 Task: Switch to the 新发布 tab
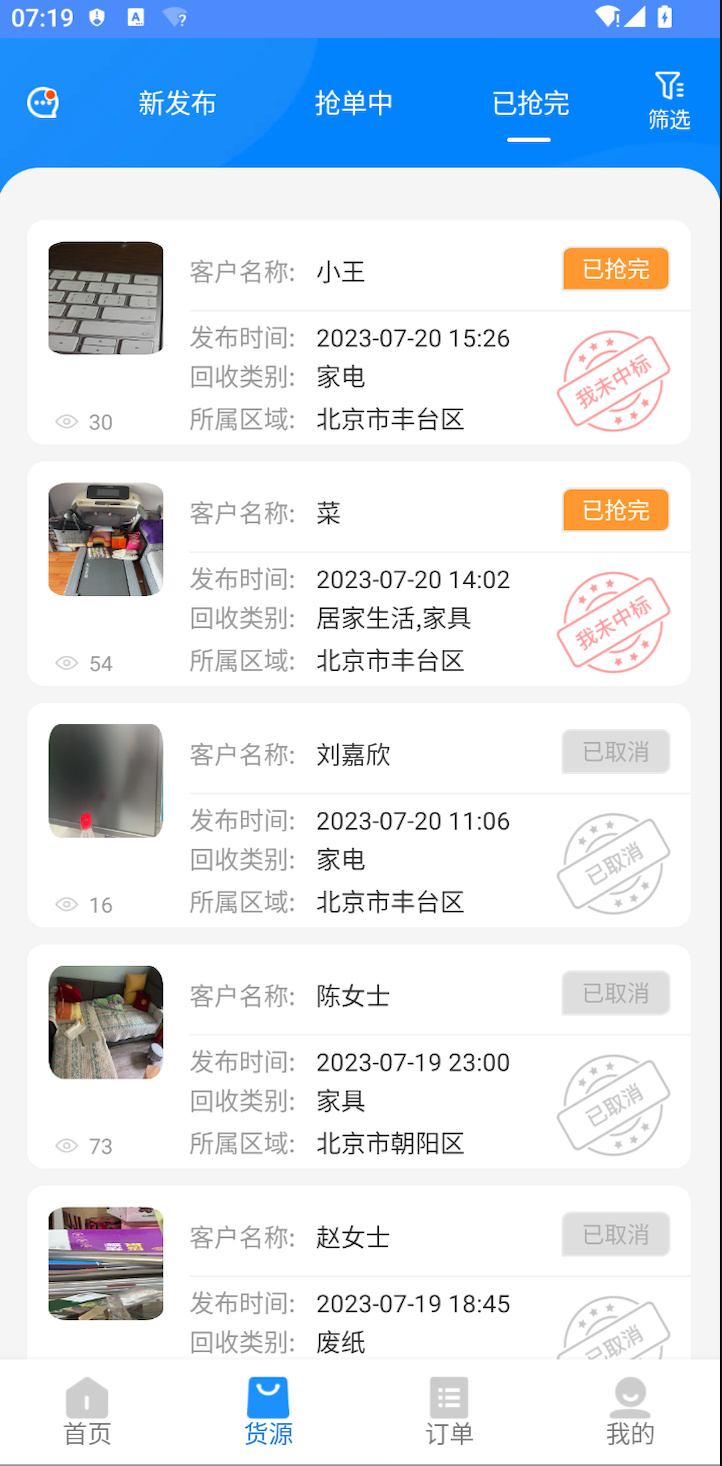pos(176,103)
